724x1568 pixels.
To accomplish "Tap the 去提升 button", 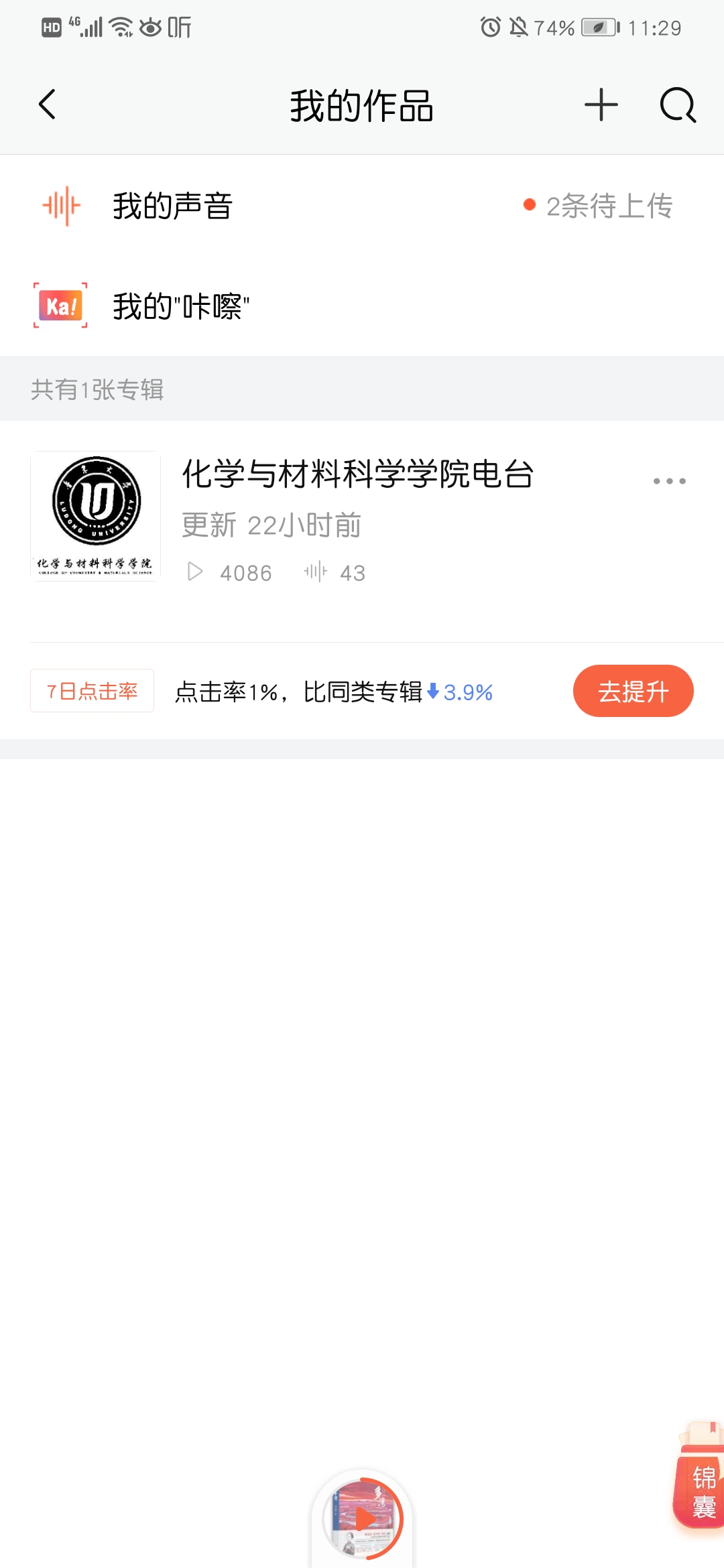I will click(633, 691).
